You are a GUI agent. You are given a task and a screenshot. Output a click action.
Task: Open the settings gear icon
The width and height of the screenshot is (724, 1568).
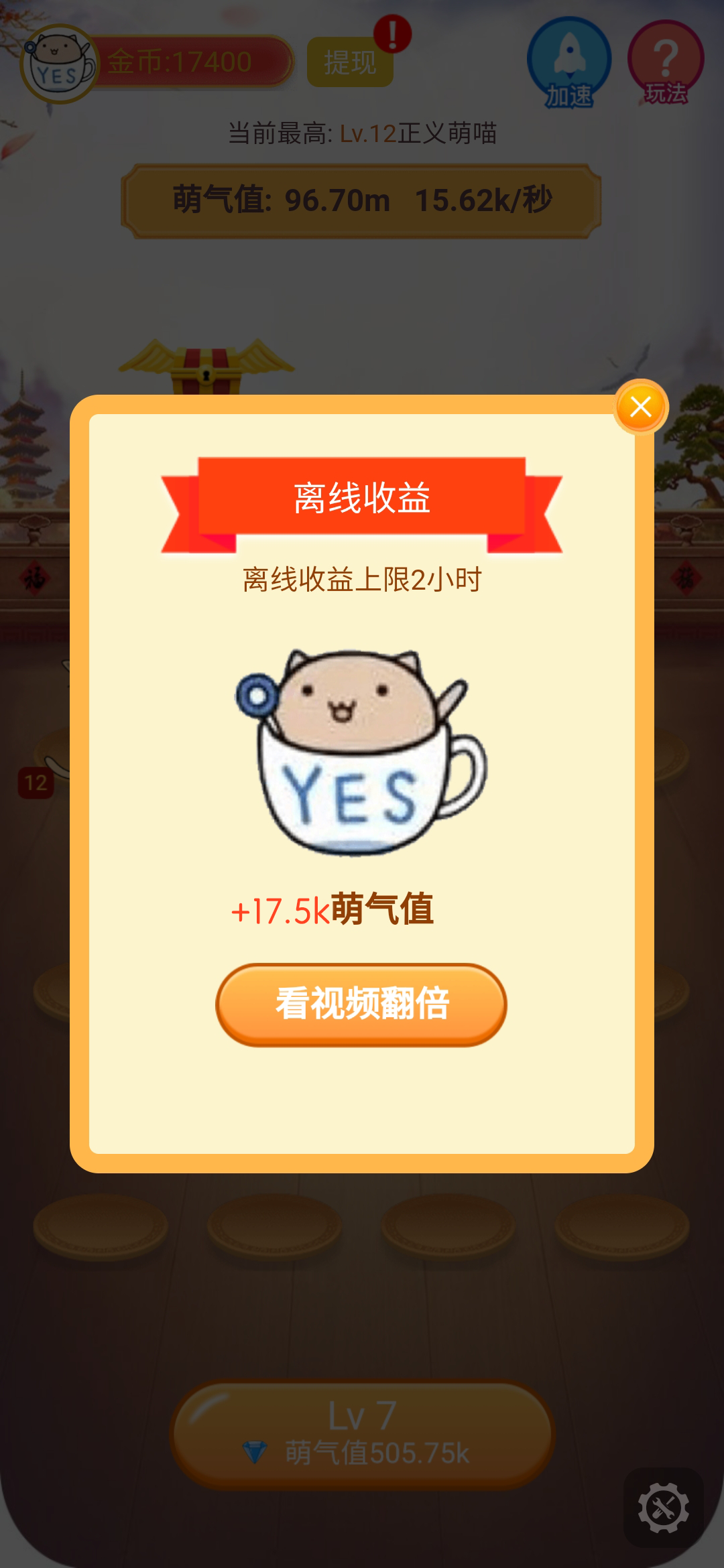point(663,1508)
